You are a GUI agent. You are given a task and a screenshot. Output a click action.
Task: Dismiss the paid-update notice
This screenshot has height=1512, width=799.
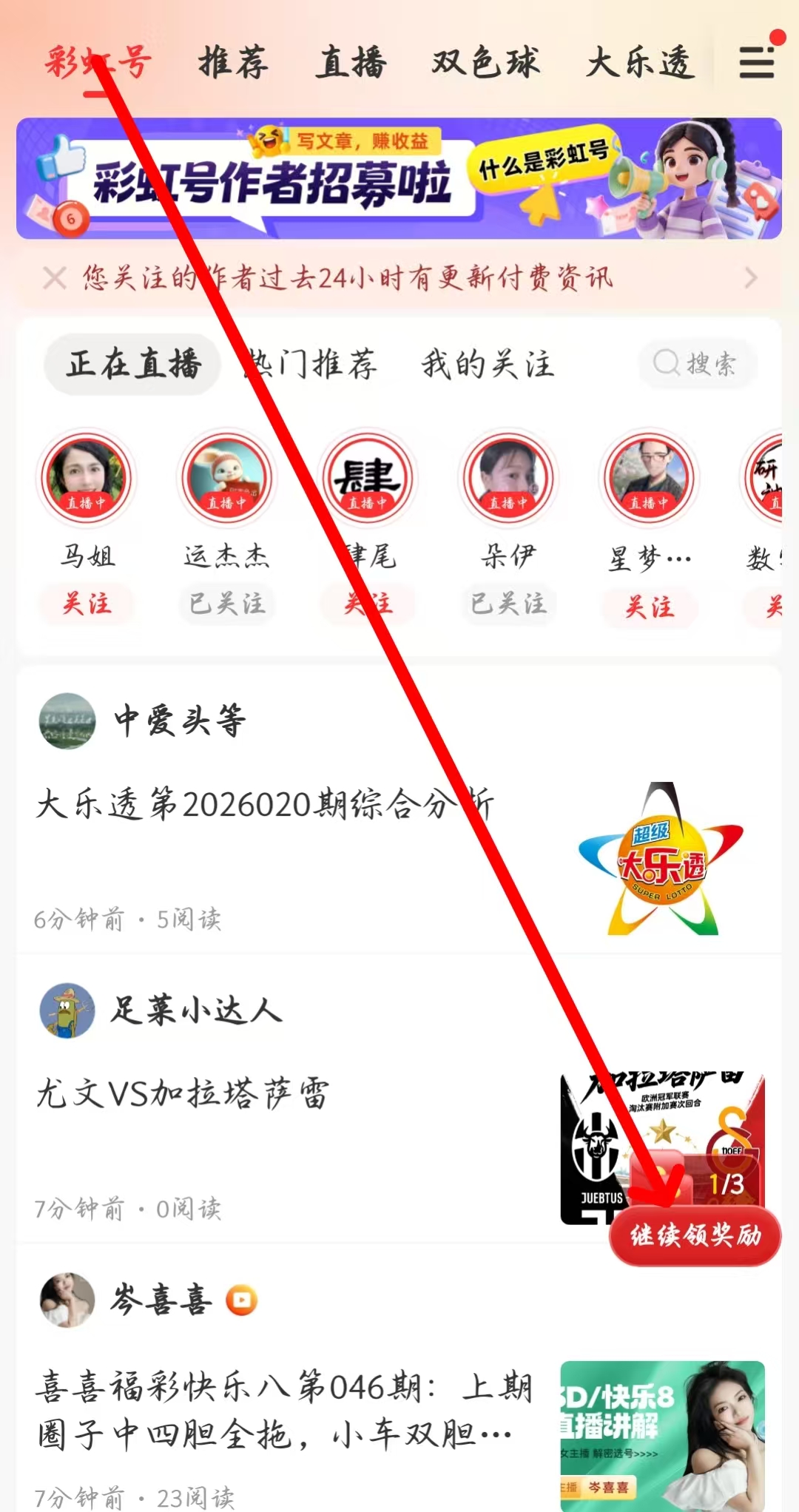(55, 279)
